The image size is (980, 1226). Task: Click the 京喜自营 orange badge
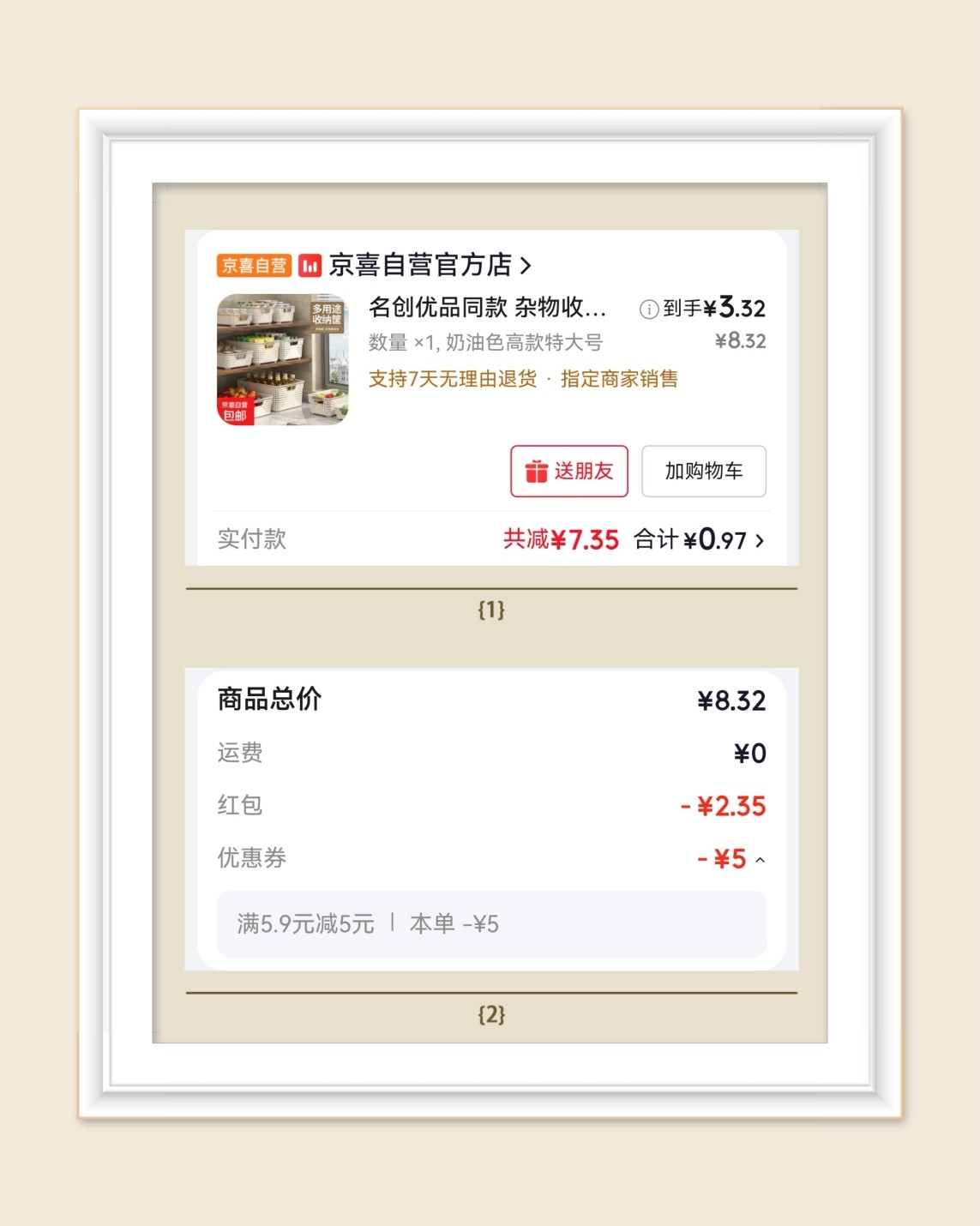[254, 266]
